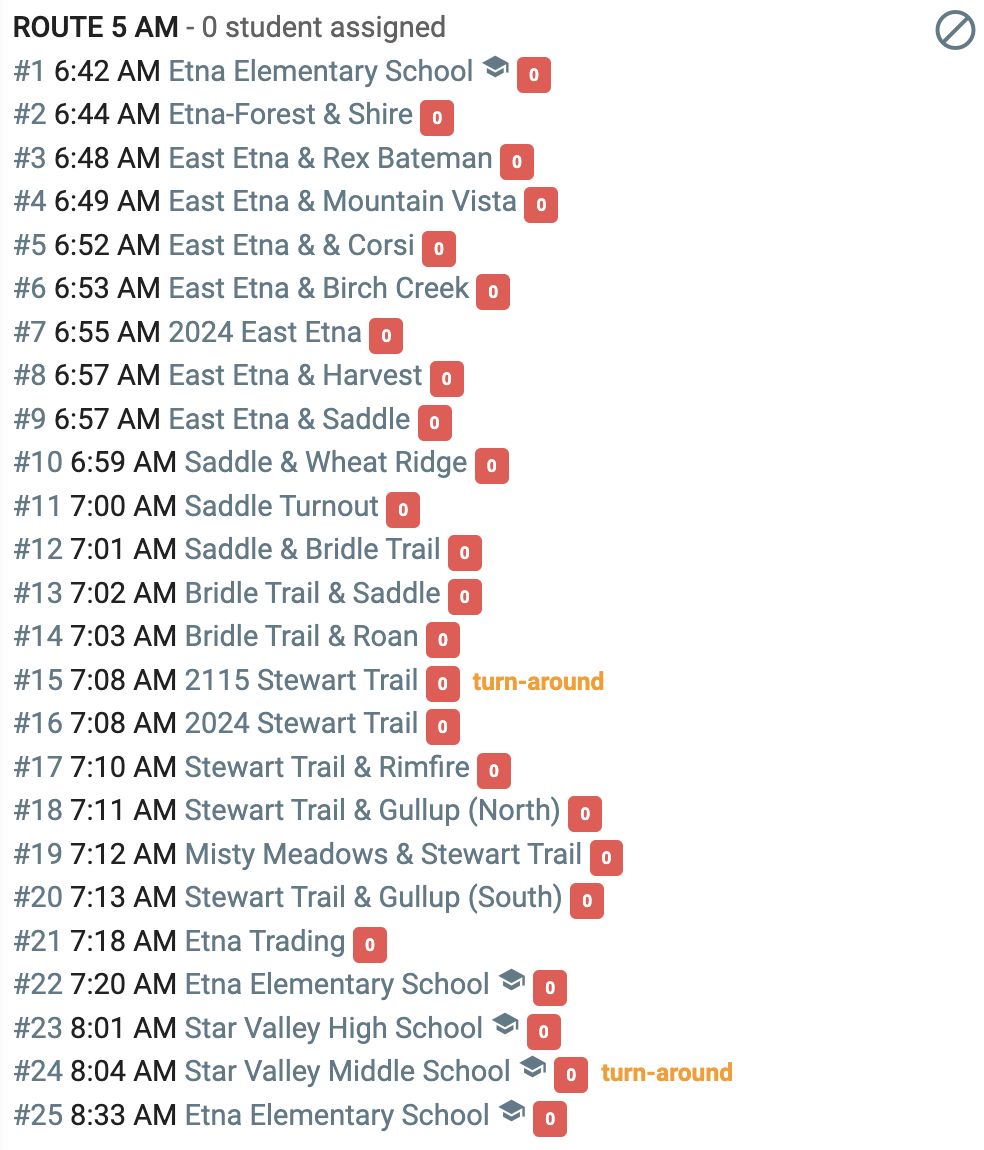Open Star Valley High School stop
Image resolution: width=984 pixels, height=1150 pixels.
click(x=334, y=1028)
